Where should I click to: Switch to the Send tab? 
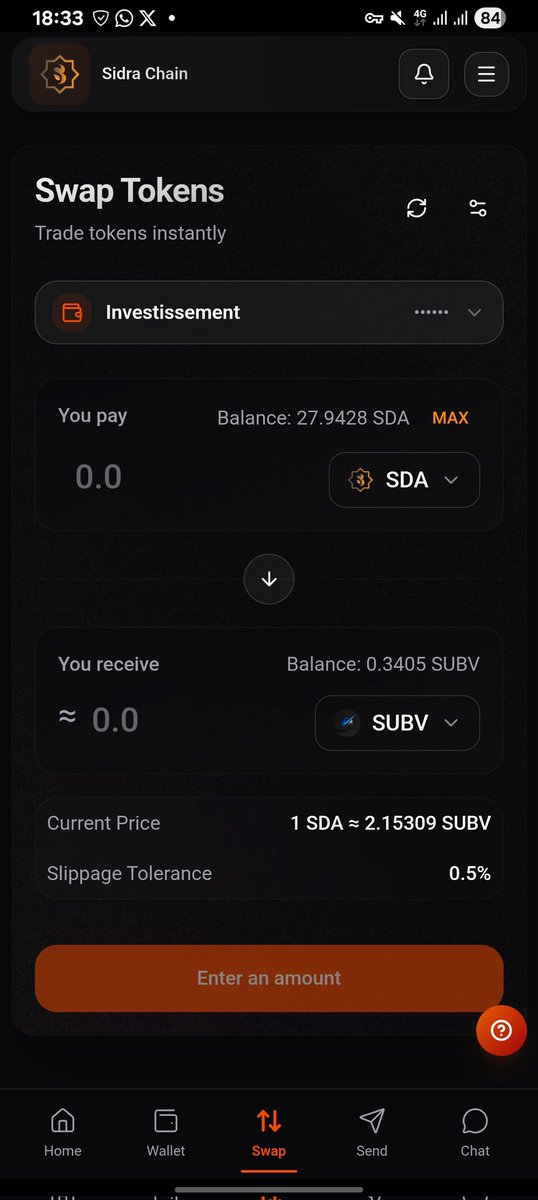pos(372,1133)
